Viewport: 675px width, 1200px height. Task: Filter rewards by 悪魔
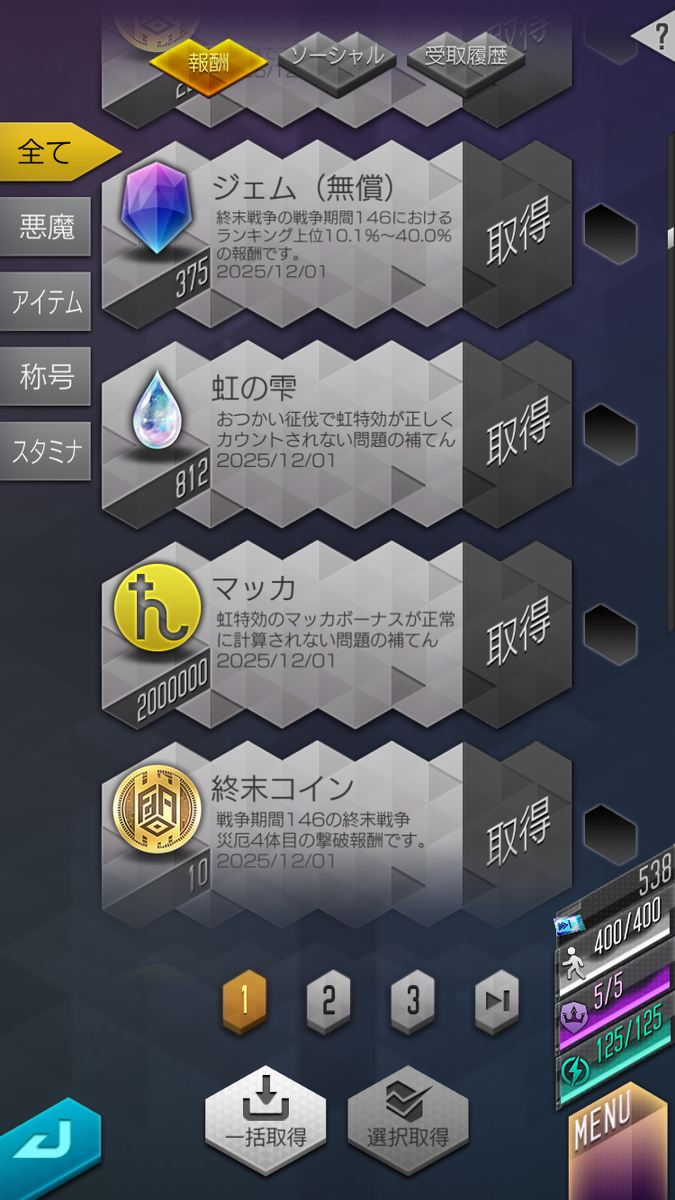coord(46,227)
